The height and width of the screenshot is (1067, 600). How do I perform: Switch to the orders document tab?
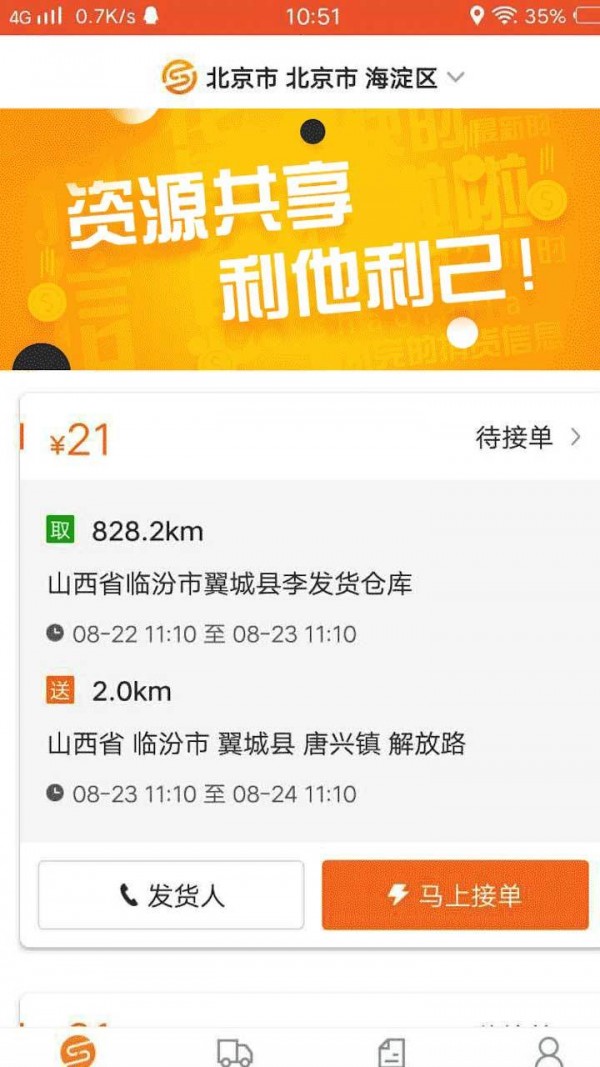[x=391, y=1050]
